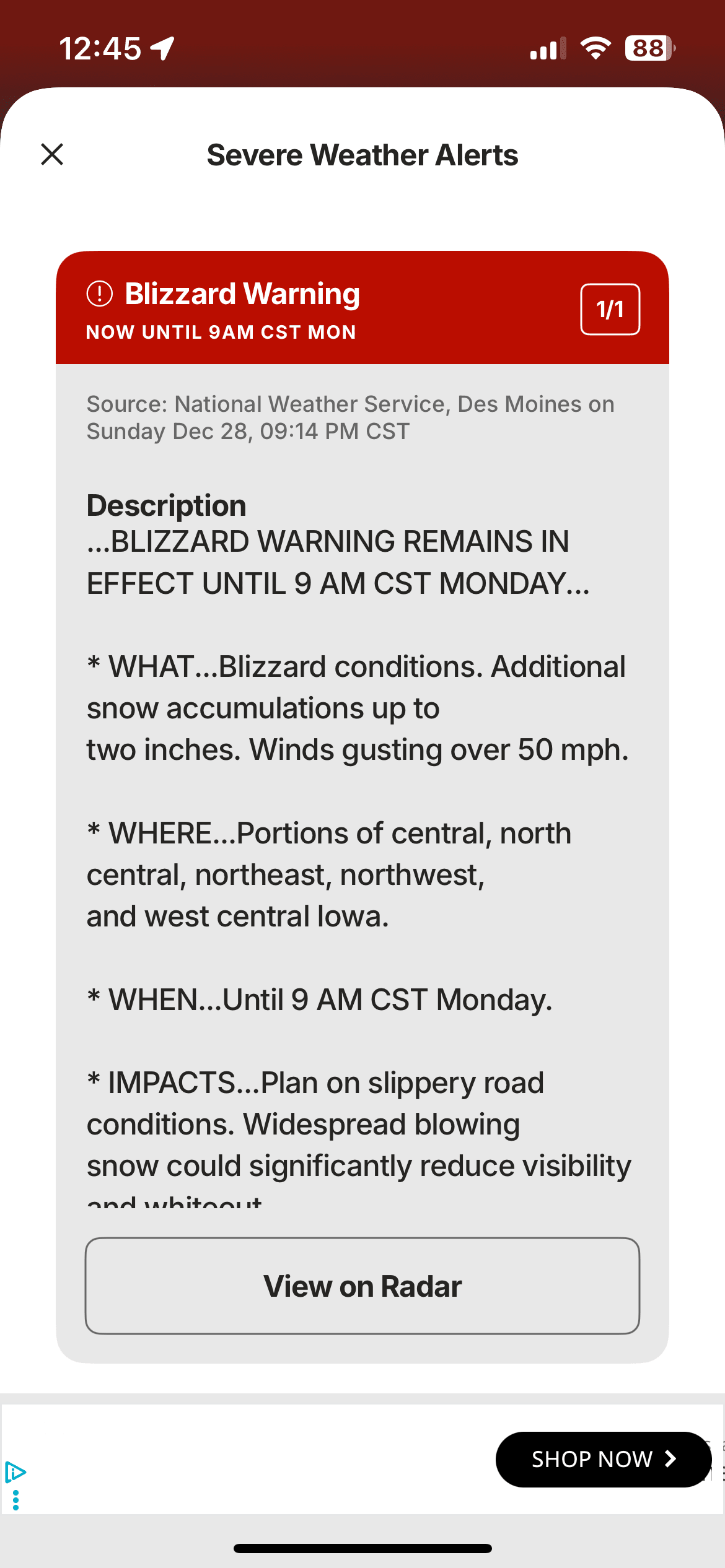Tap the View on Radar button

(x=362, y=1286)
